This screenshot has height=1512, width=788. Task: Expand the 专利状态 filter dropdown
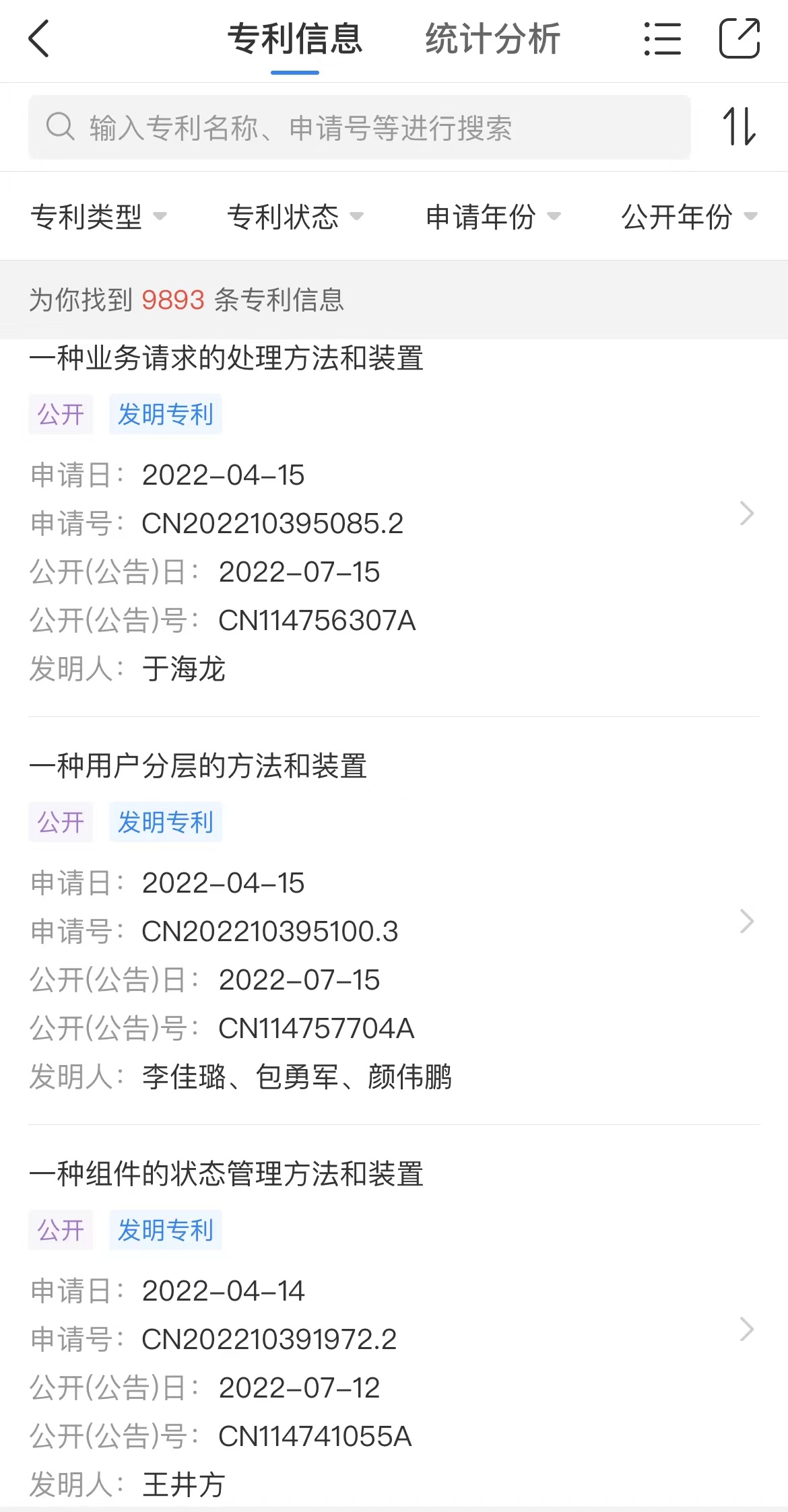tap(295, 217)
